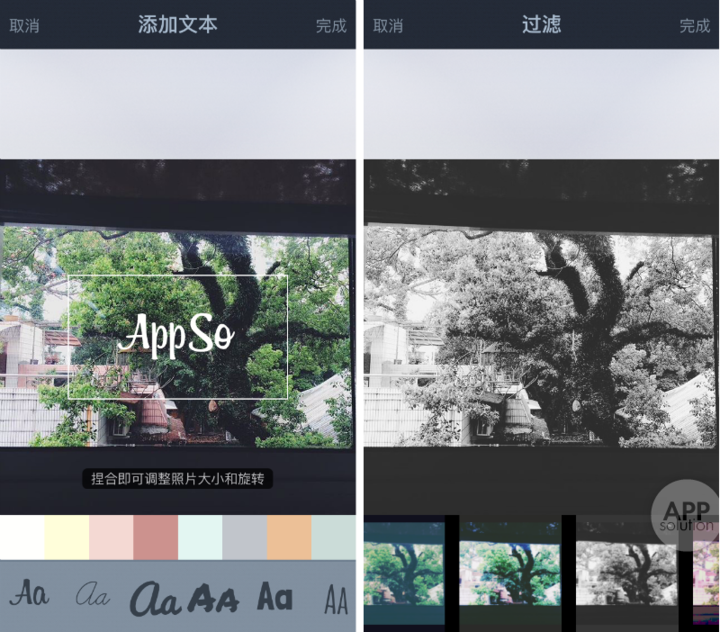
Task: Cancel on the 过滤 filter screen
Action: [x=388, y=25]
